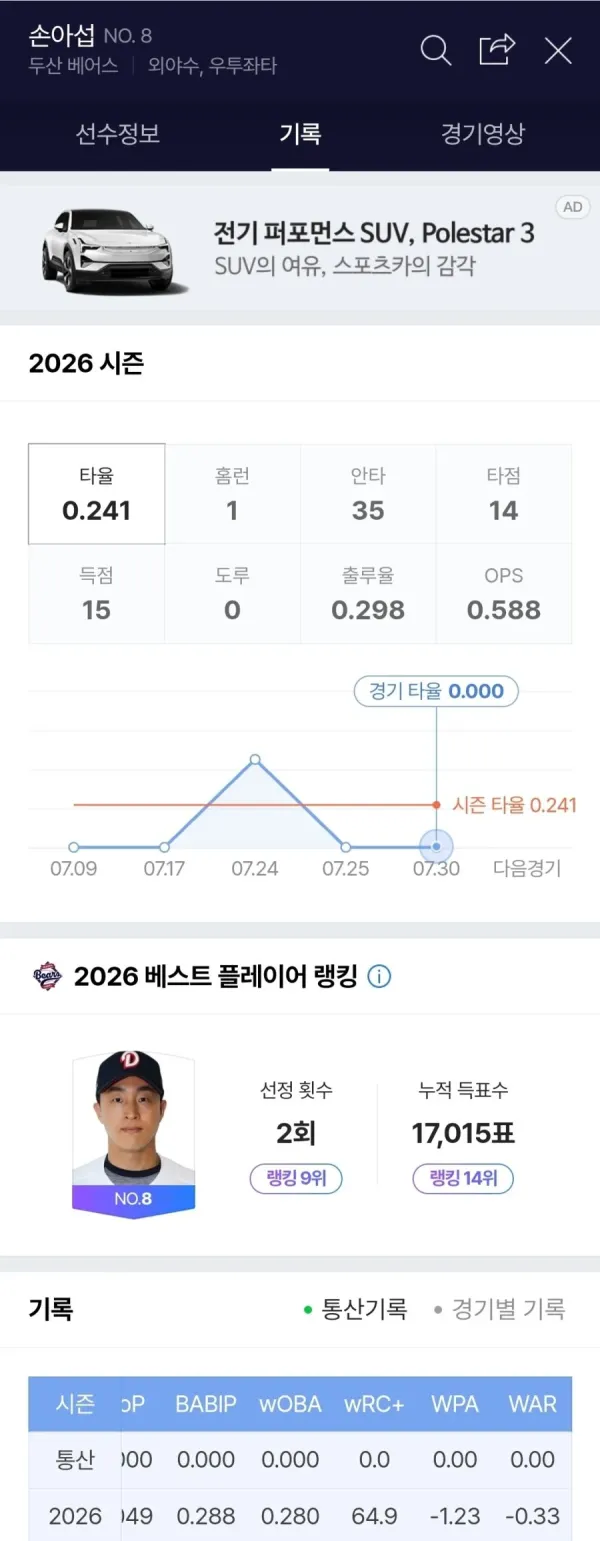
Task: Open the best player ranking info icon
Action: (x=379, y=976)
